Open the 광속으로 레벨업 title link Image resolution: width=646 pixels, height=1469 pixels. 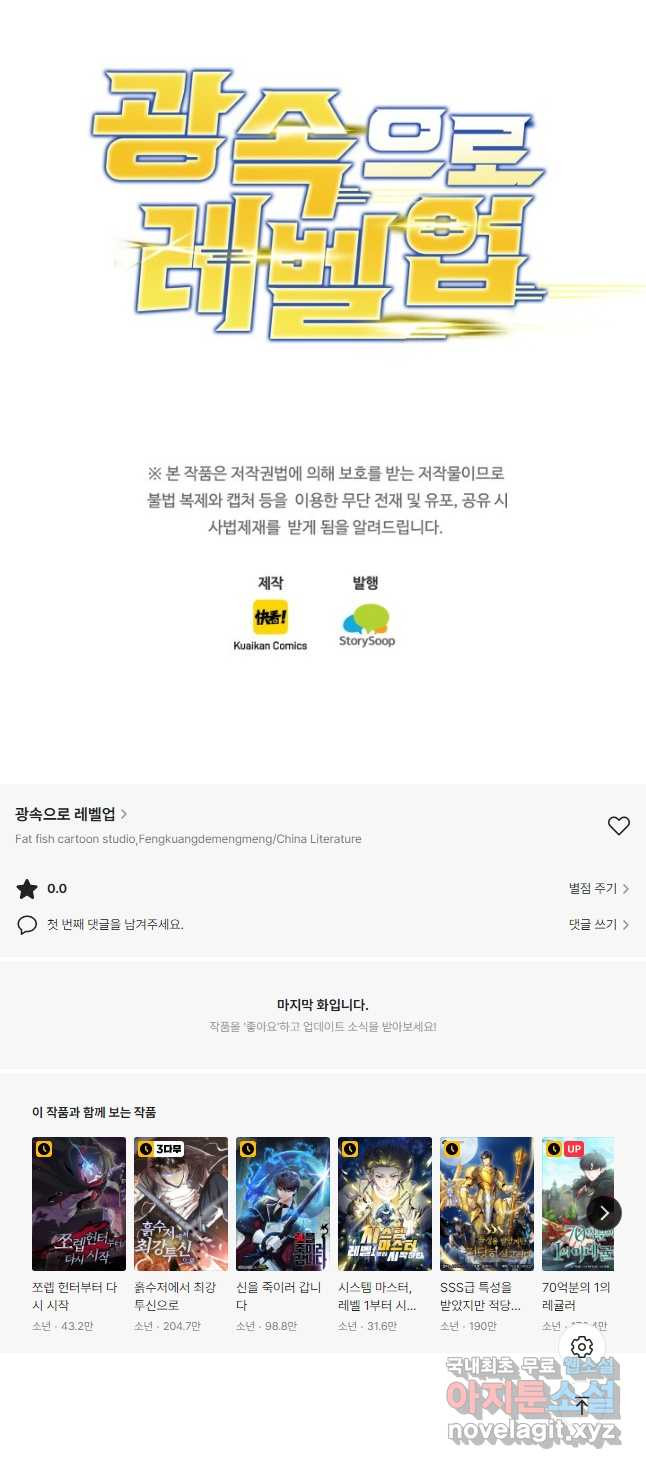pos(71,814)
